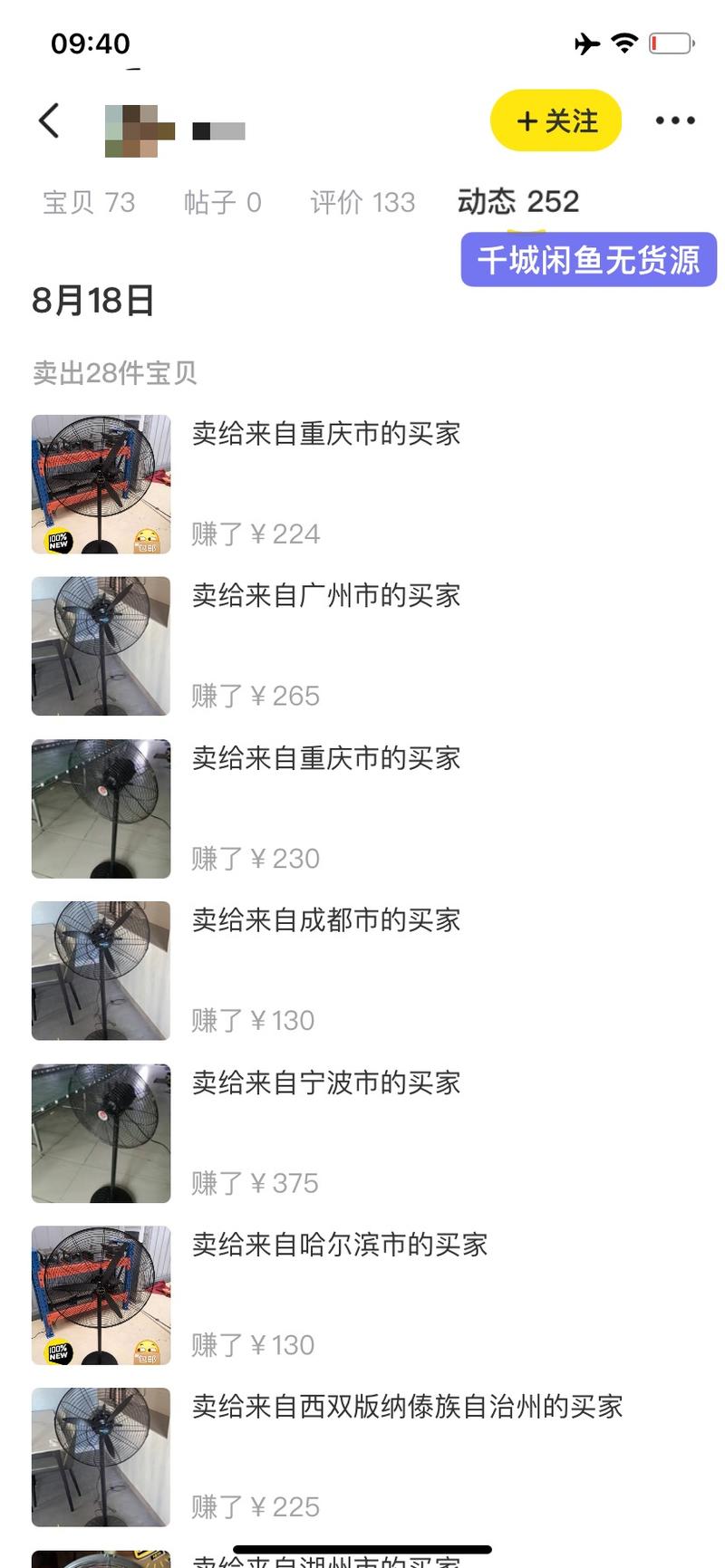Screen dimensions: 725x1568
Task: Switch to the 评价 133 tab
Action: tap(362, 201)
